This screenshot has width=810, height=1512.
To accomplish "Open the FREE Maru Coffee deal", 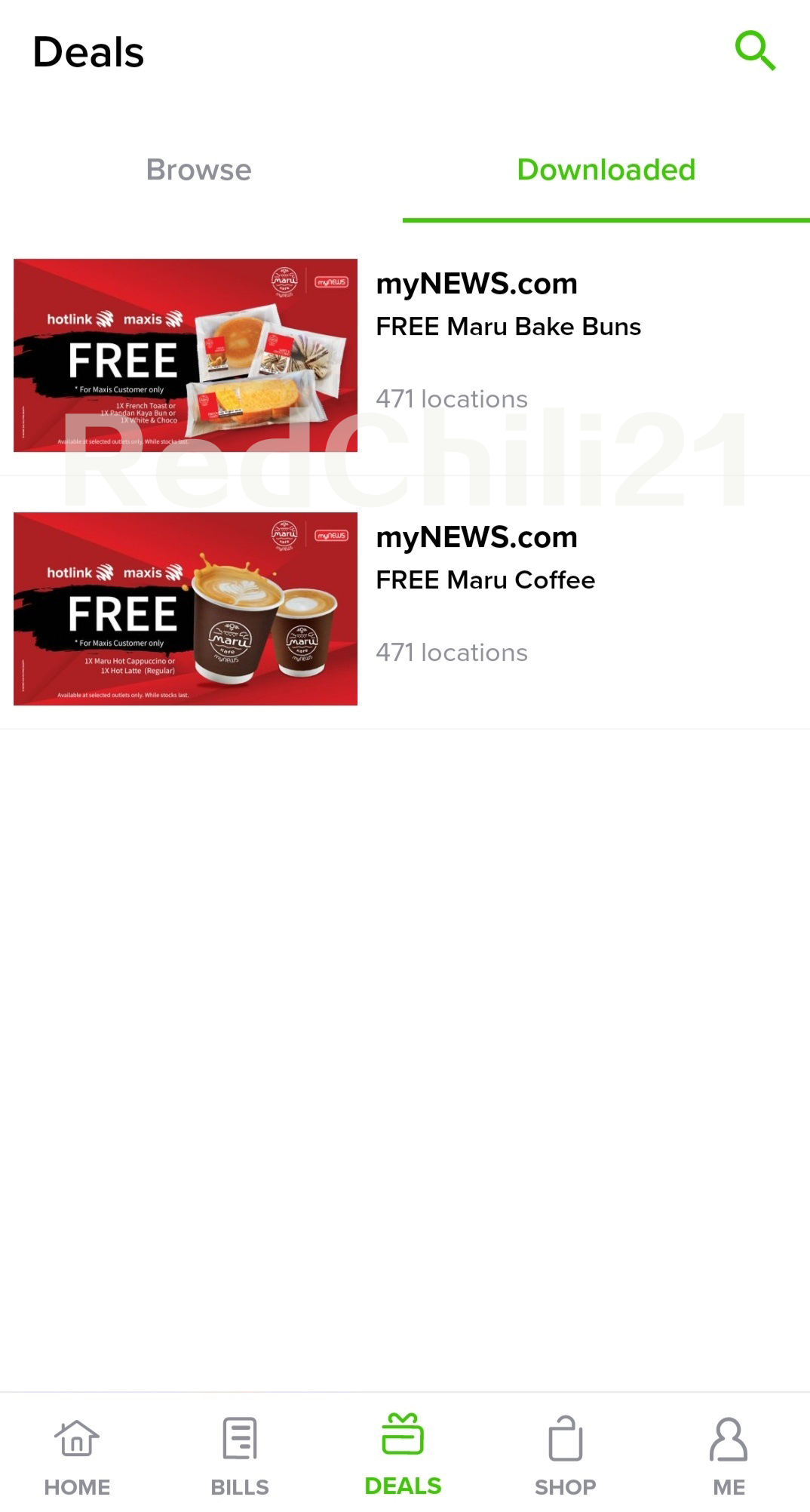I will pyautogui.click(x=485, y=580).
